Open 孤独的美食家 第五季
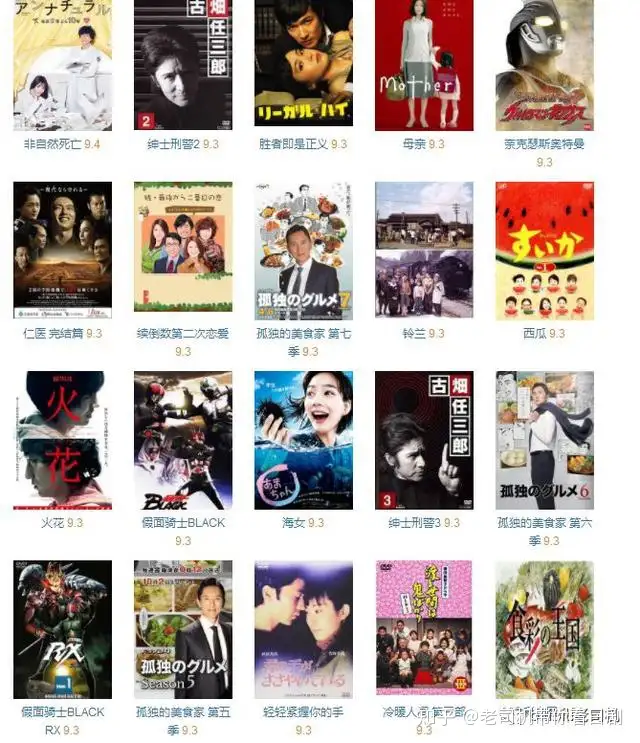Image resolution: width=640 pixels, height=743 pixels. (183, 629)
